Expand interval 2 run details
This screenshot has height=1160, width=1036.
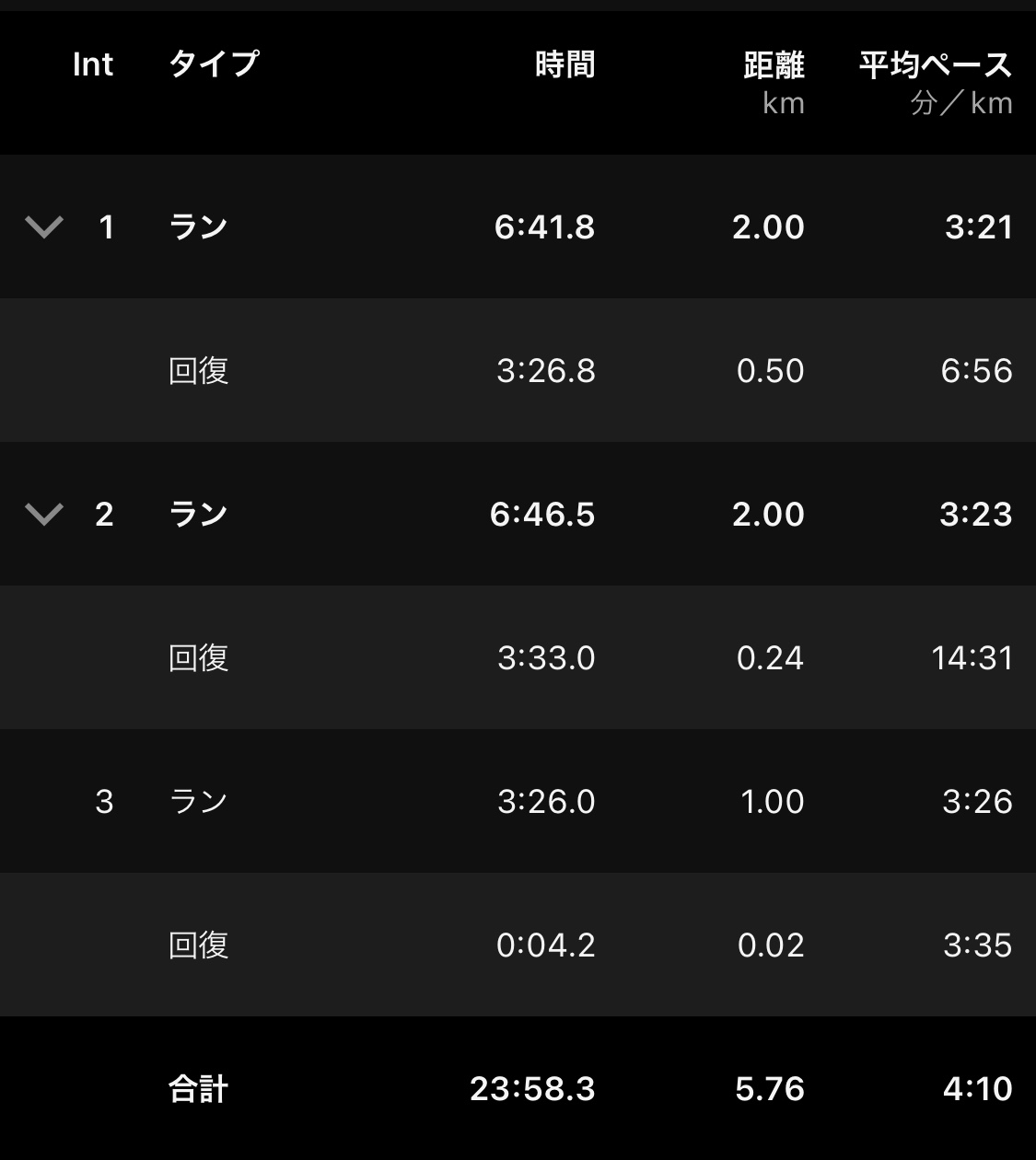point(43,514)
